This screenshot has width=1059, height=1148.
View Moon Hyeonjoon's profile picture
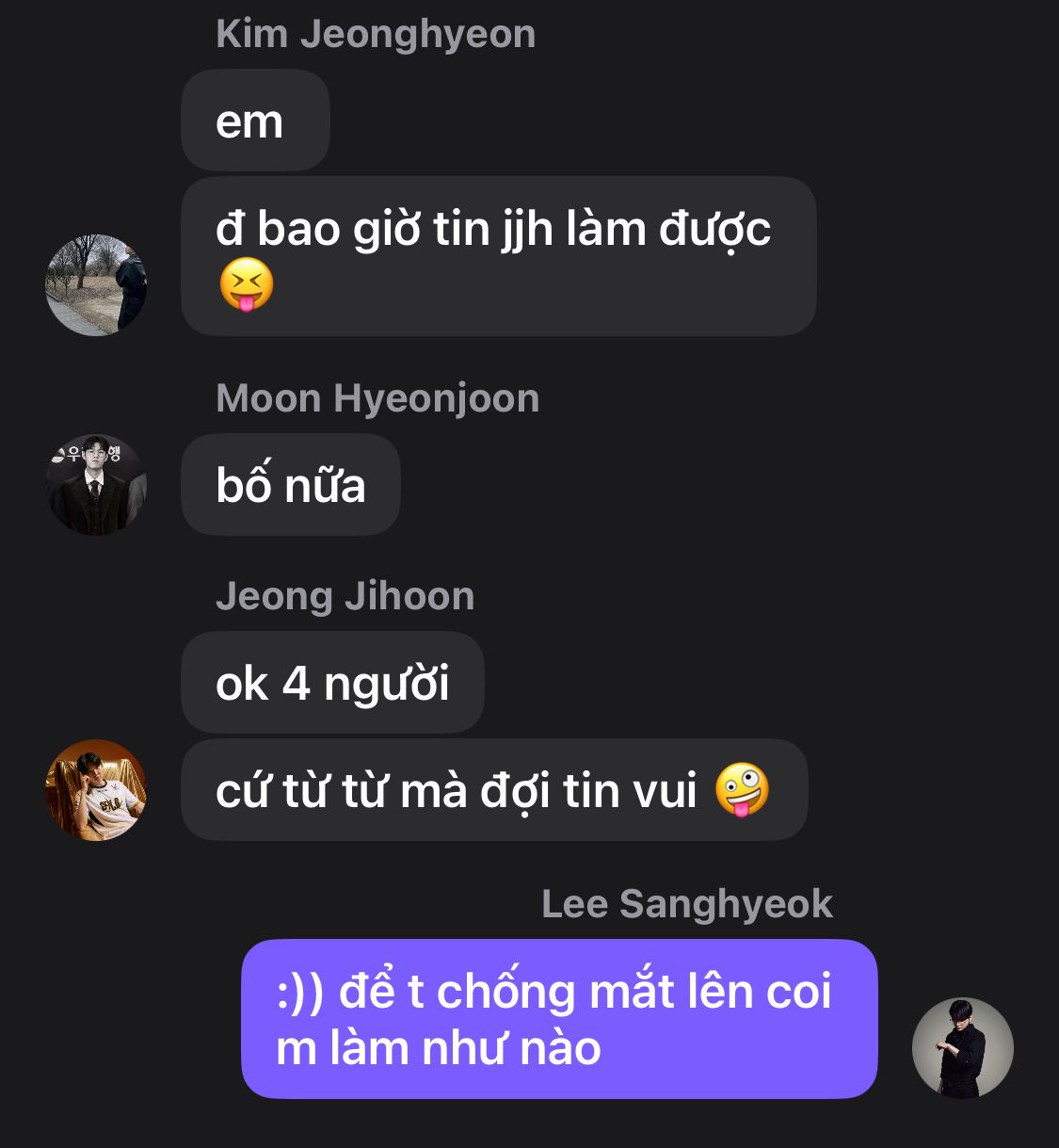96,484
